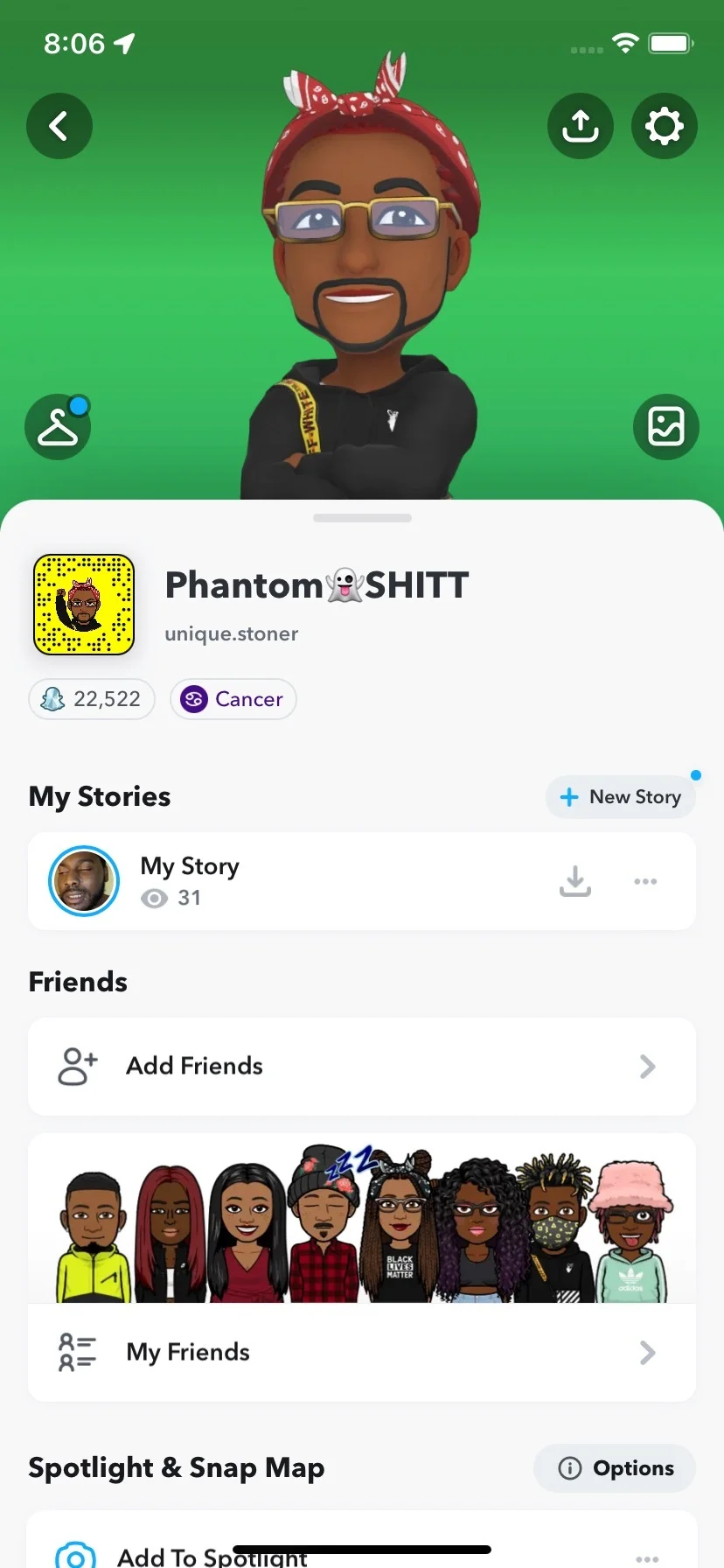Tap the snap score 22,522 pill
This screenshot has width=724, height=1568.
pos(91,699)
